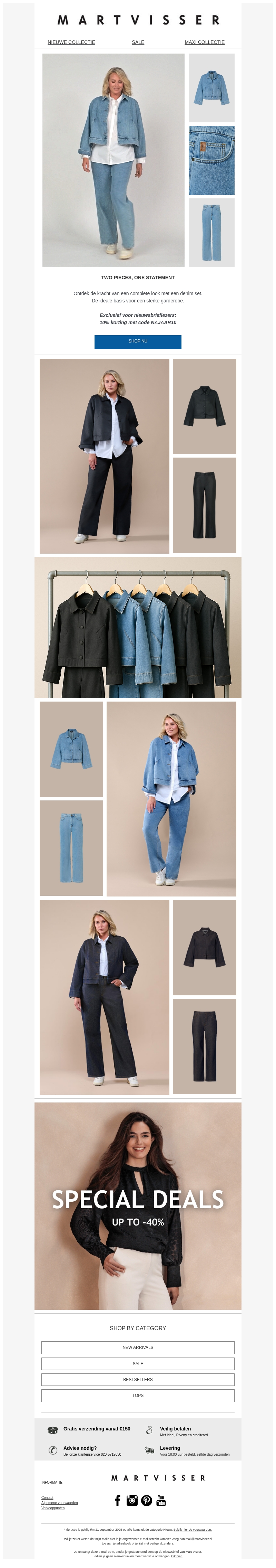
Task: Open the Tops category
Action: [x=138, y=1395]
